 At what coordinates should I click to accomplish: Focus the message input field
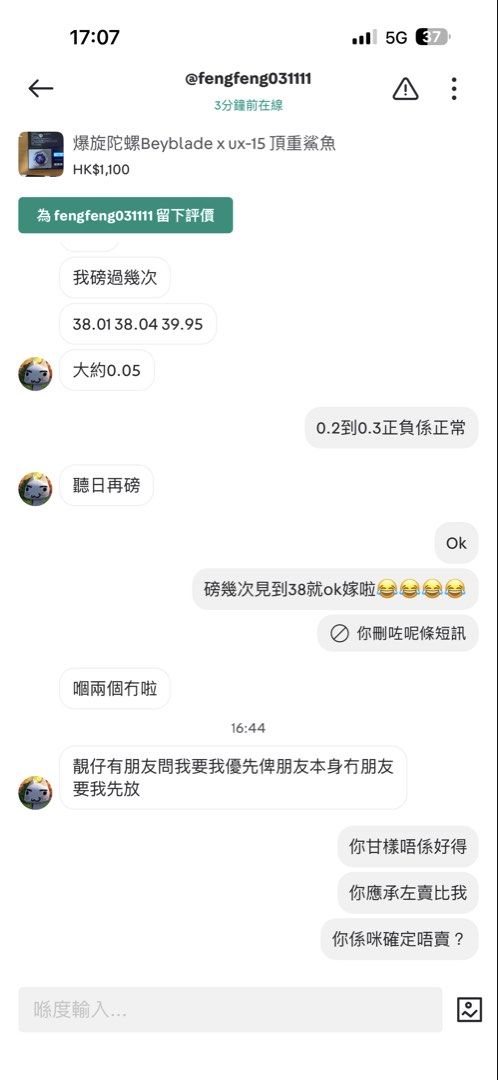point(230,1010)
